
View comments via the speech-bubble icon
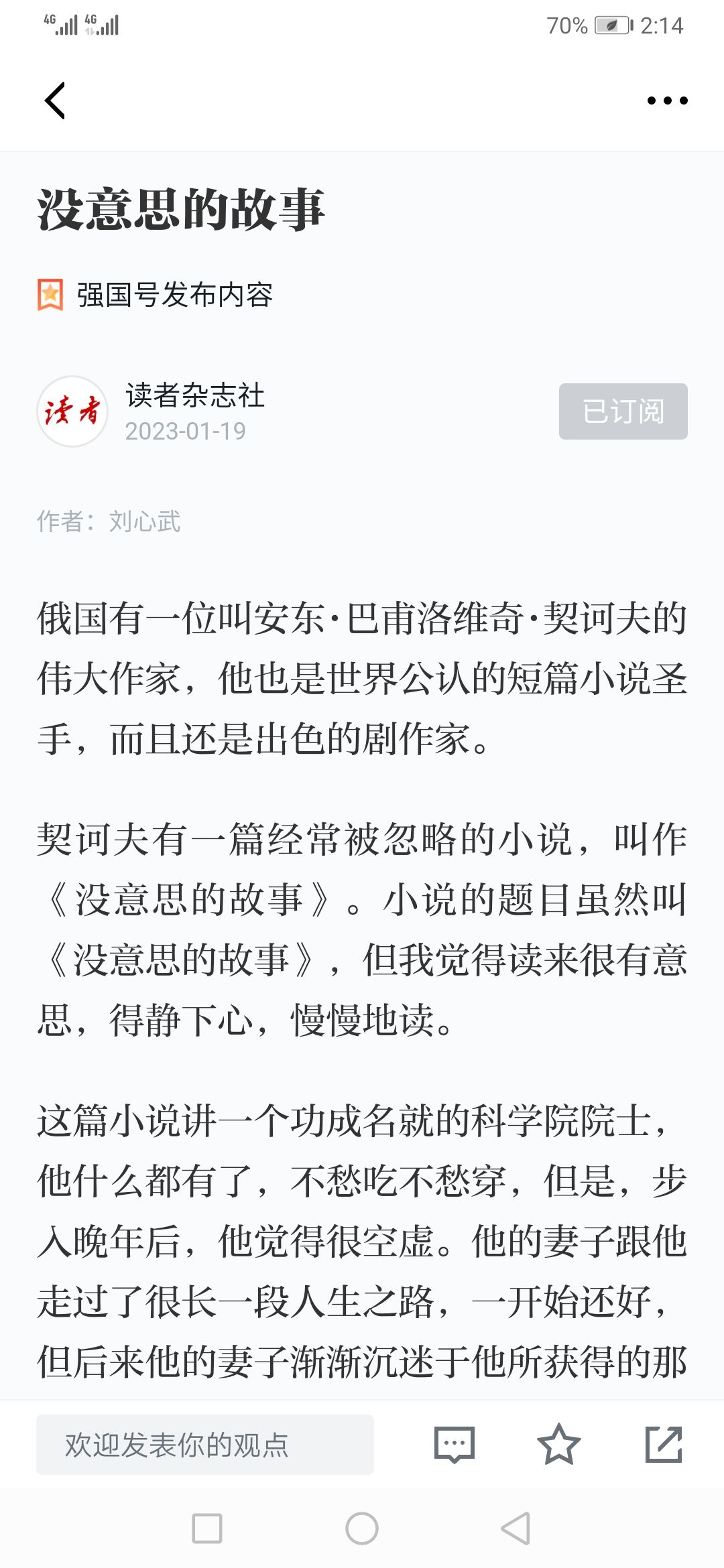(x=455, y=1445)
